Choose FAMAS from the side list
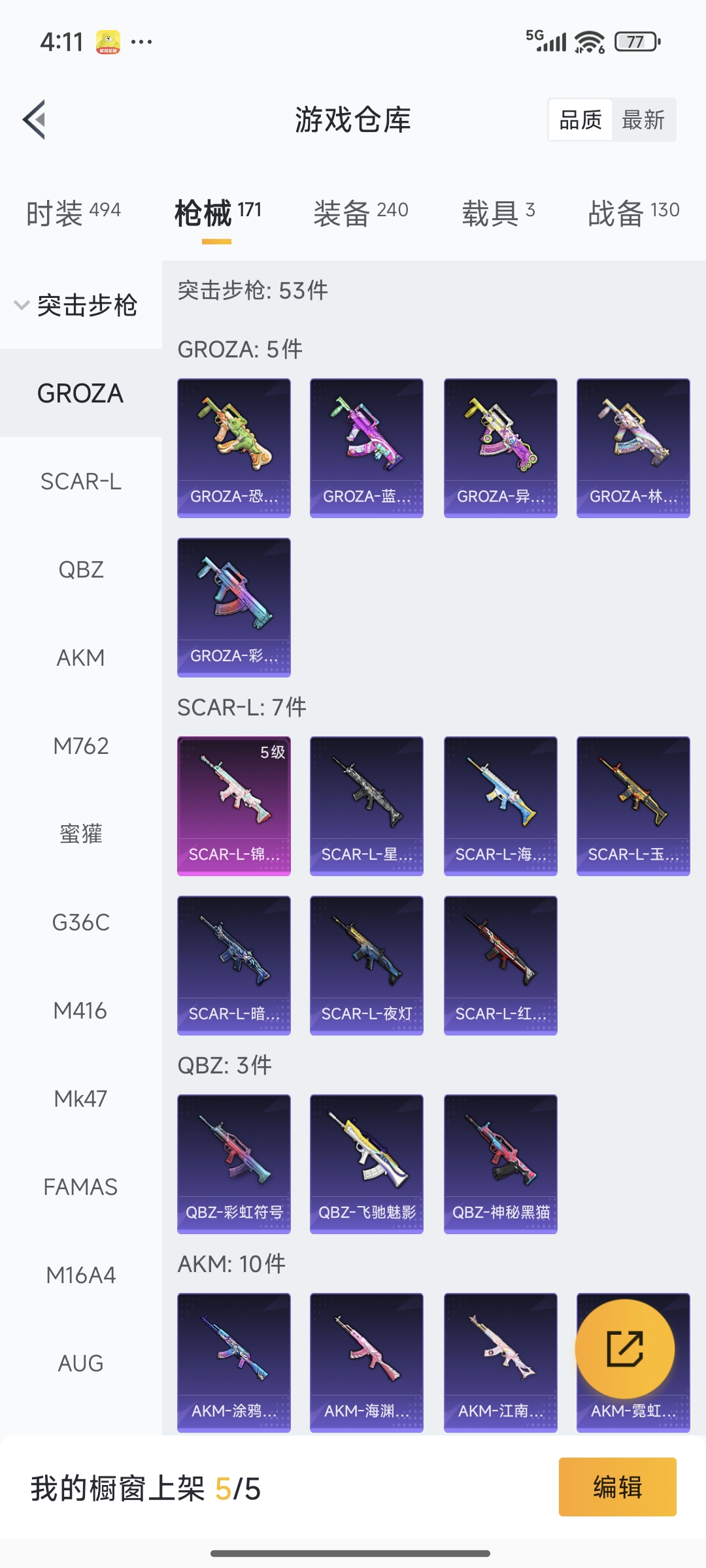 coord(81,1187)
